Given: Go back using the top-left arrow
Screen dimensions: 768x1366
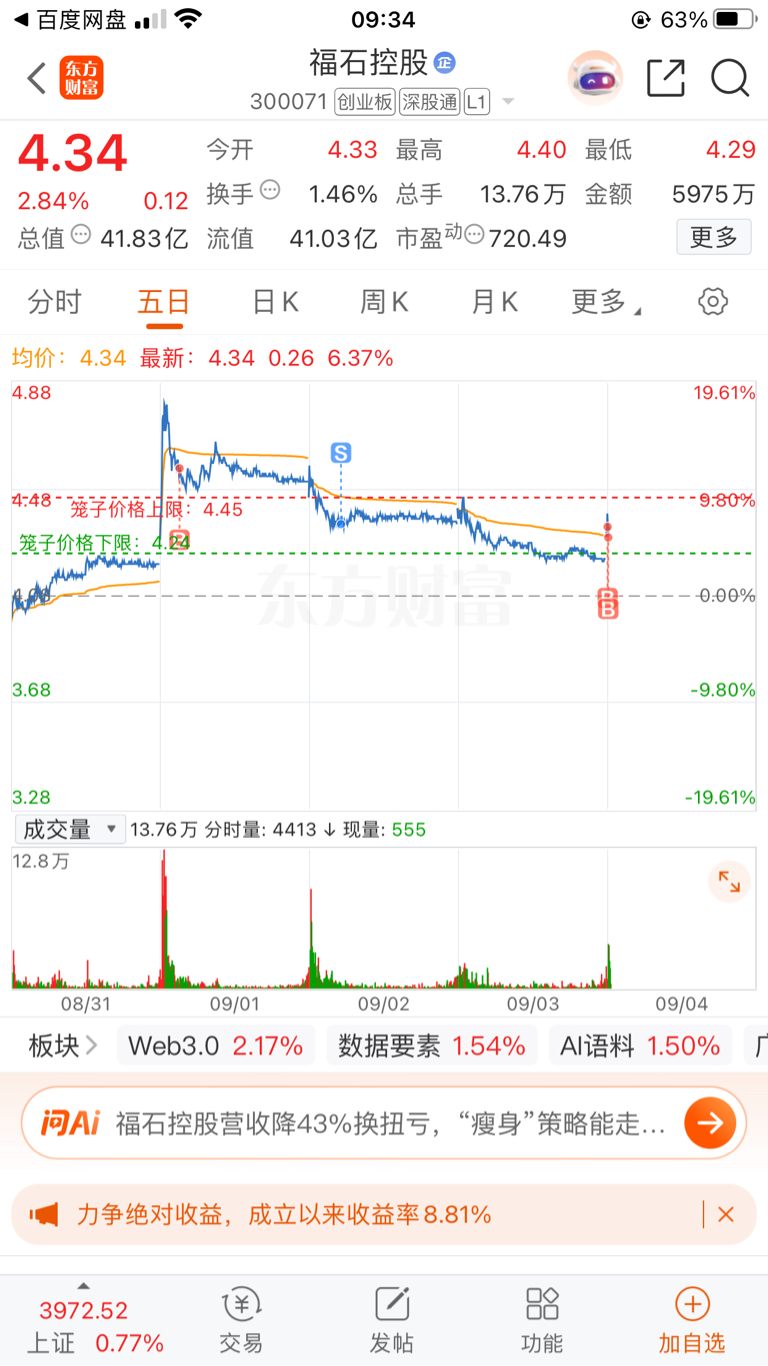Looking at the screenshot, I should [x=37, y=78].
